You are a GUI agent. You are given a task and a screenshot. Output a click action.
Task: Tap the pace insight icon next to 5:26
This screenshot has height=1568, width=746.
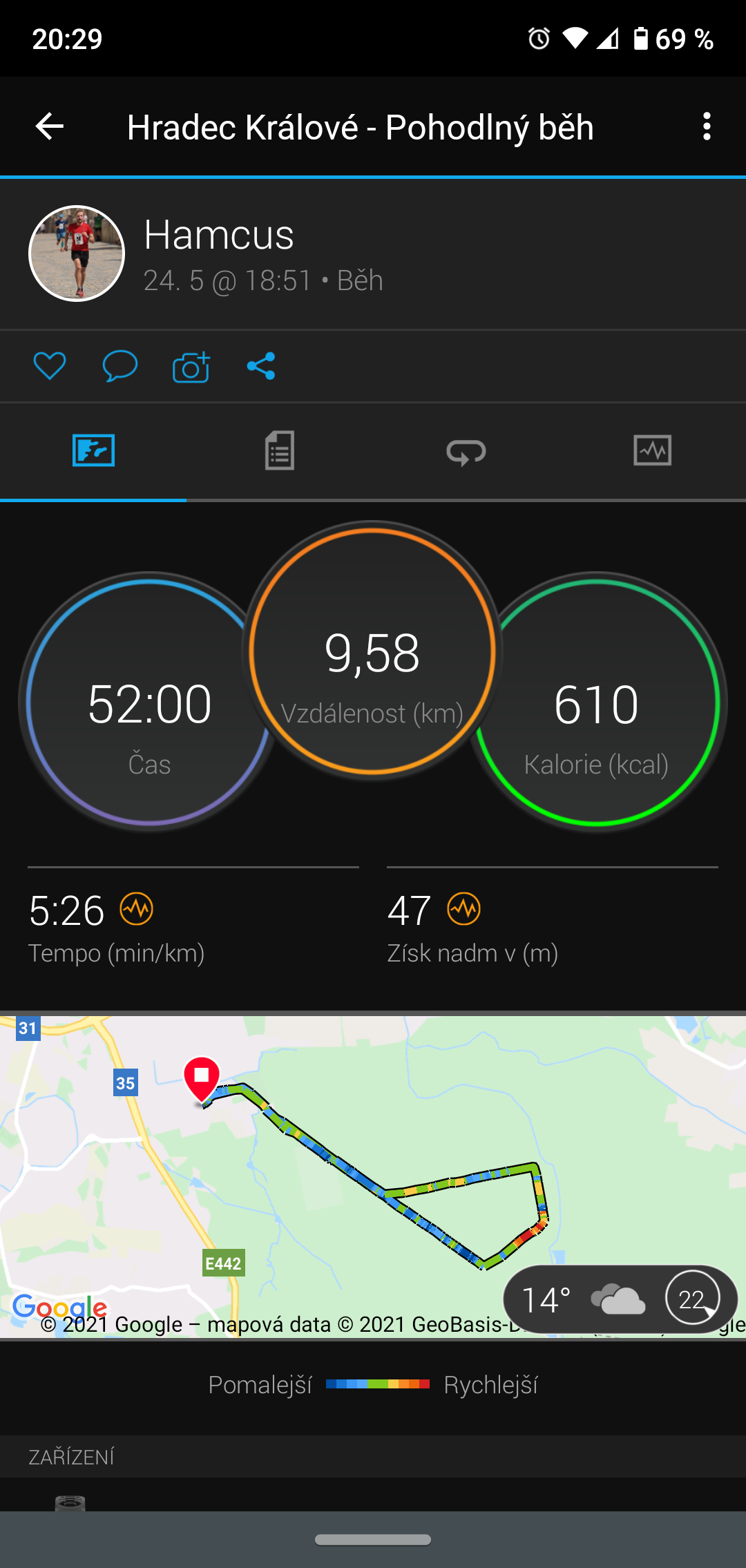click(137, 908)
